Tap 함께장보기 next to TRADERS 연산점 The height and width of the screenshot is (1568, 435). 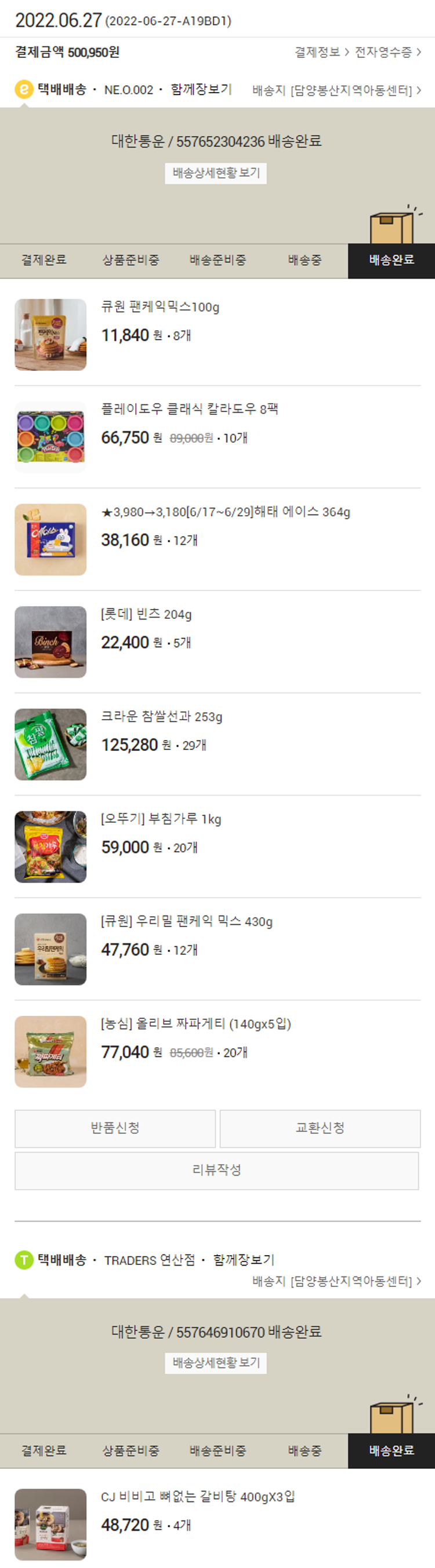(x=244, y=1260)
